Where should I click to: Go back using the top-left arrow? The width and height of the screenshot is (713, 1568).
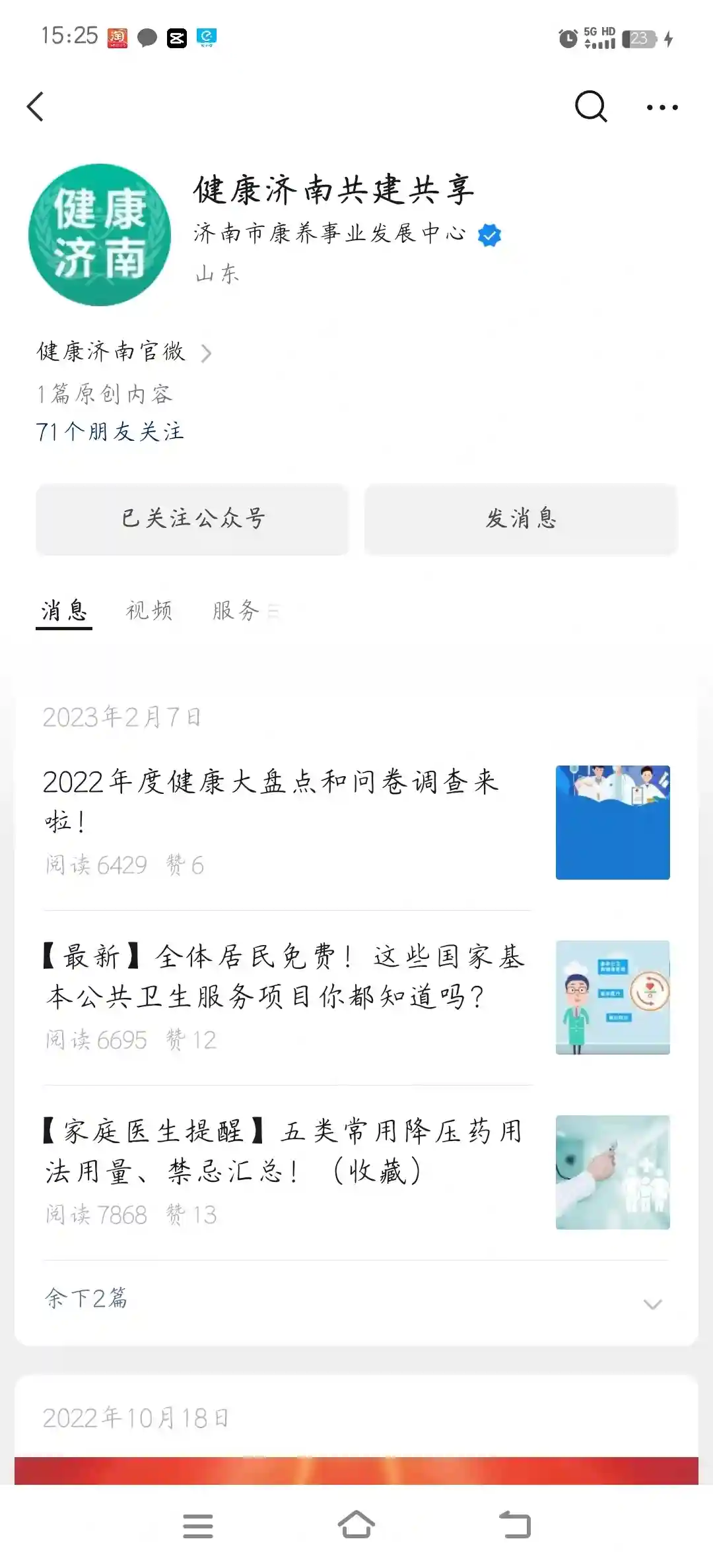pos(36,107)
